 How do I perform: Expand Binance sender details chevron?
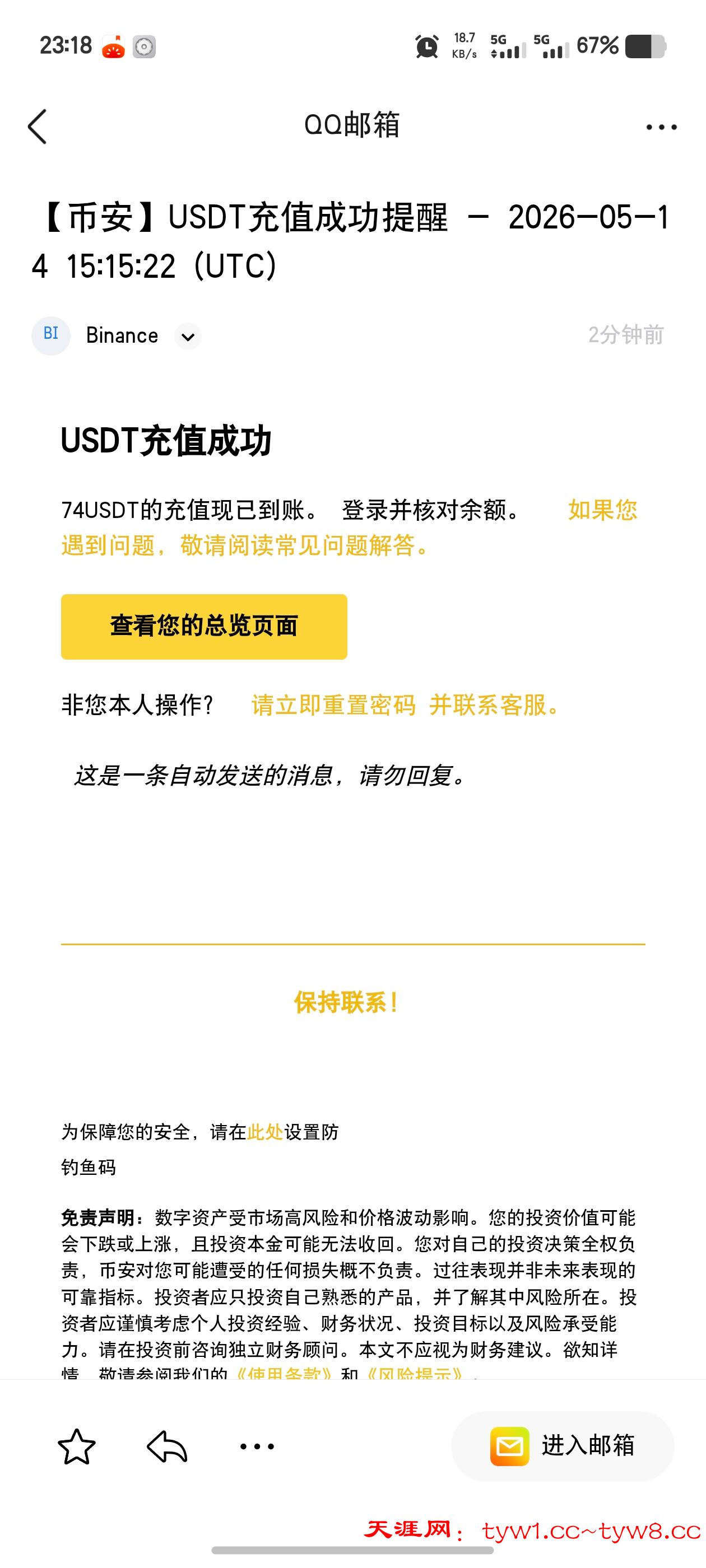coord(188,336)
